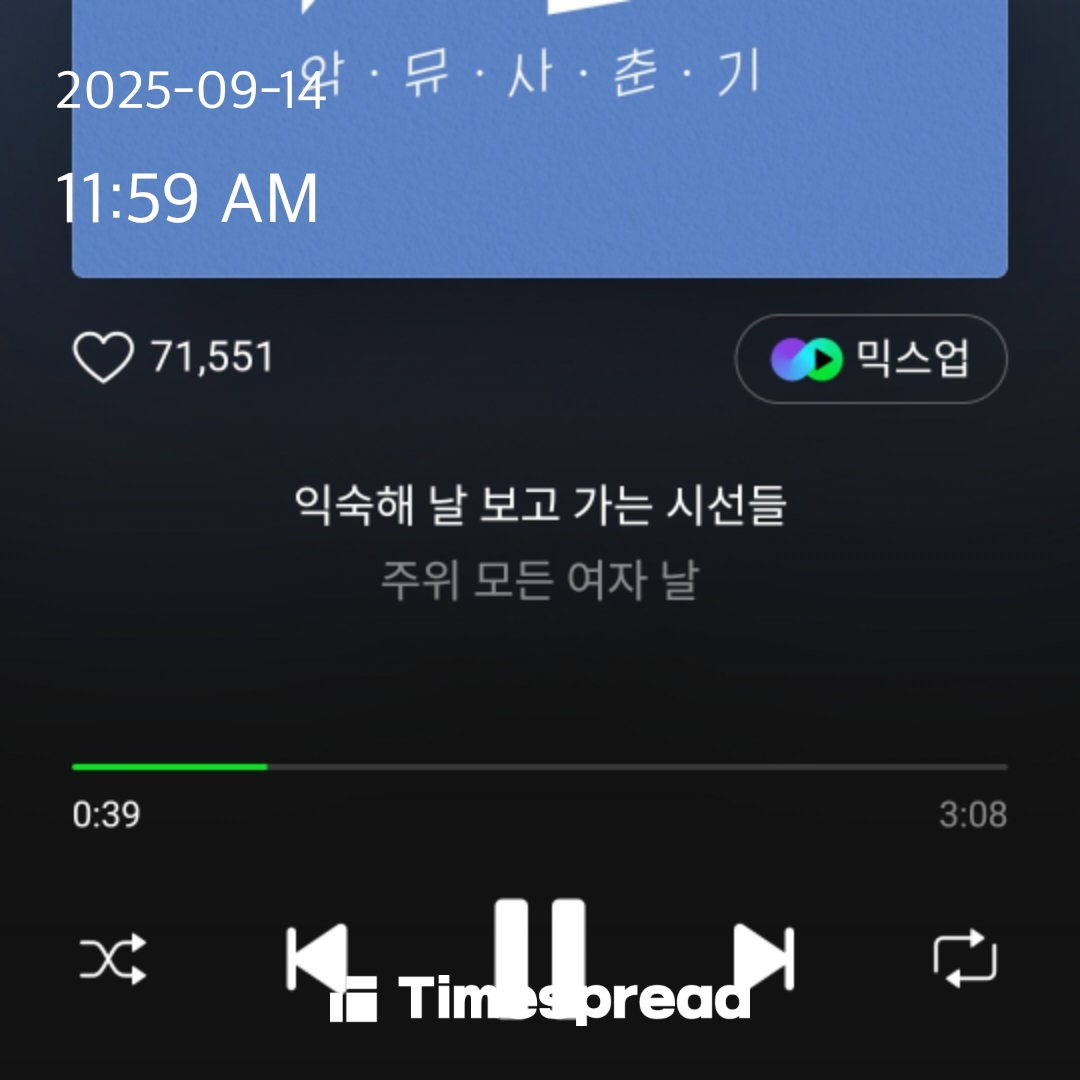Open full lyrics from the 익숙해 날 보고 line
Screen dimensions: 1080x1080
(540, 506)
